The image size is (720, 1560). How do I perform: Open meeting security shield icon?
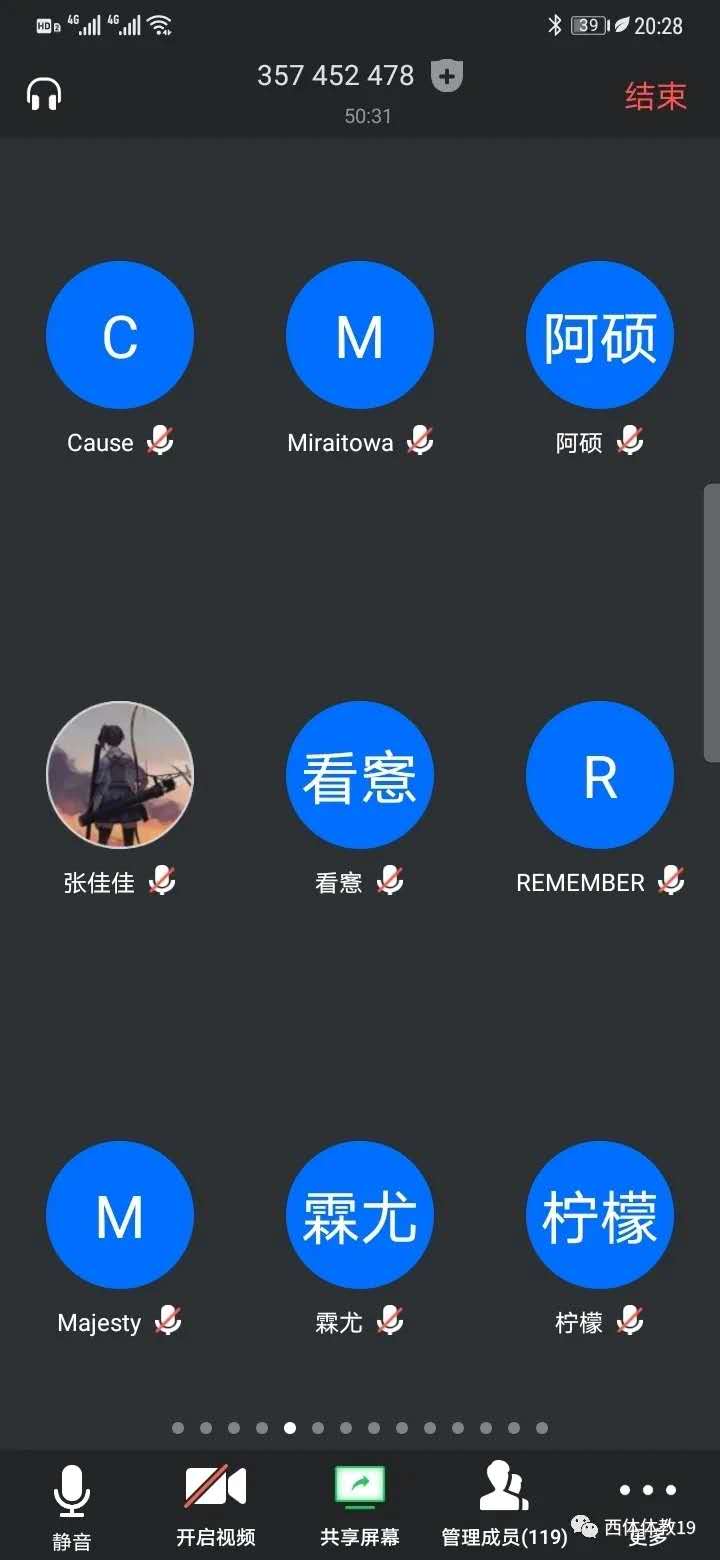click(x=447, y=76)
